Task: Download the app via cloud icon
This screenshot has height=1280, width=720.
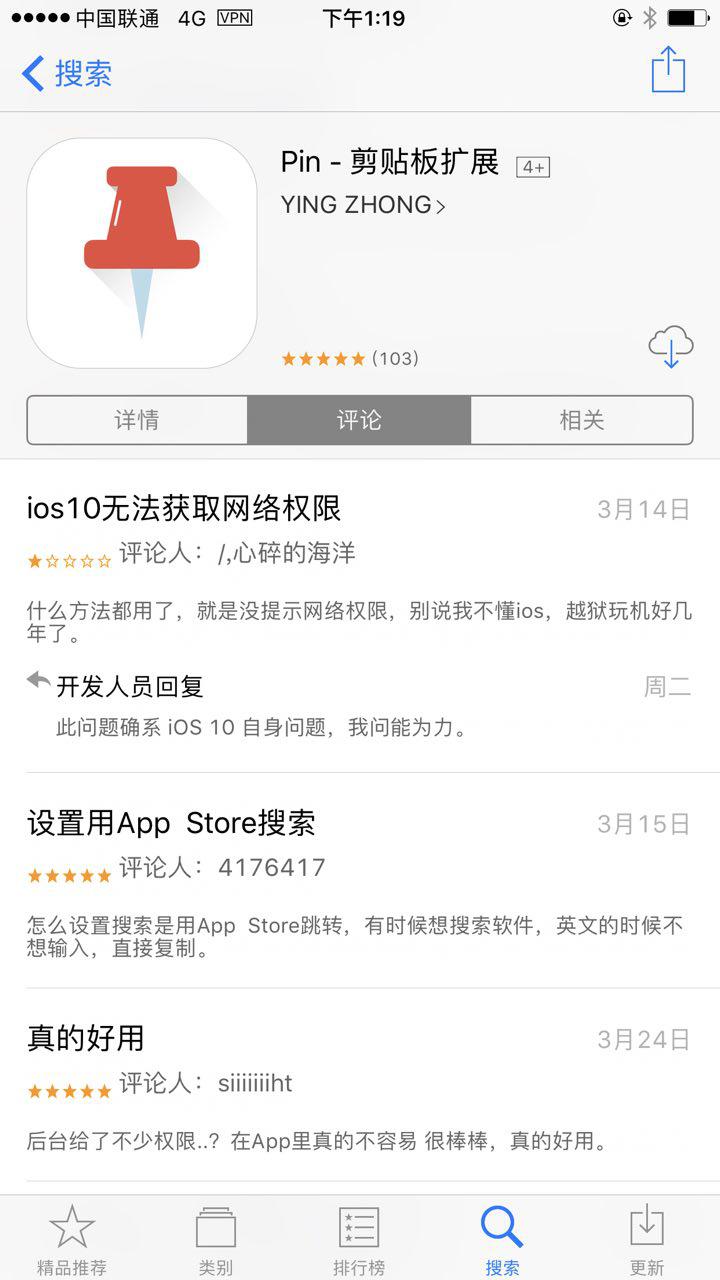Action: coord(670,347)
